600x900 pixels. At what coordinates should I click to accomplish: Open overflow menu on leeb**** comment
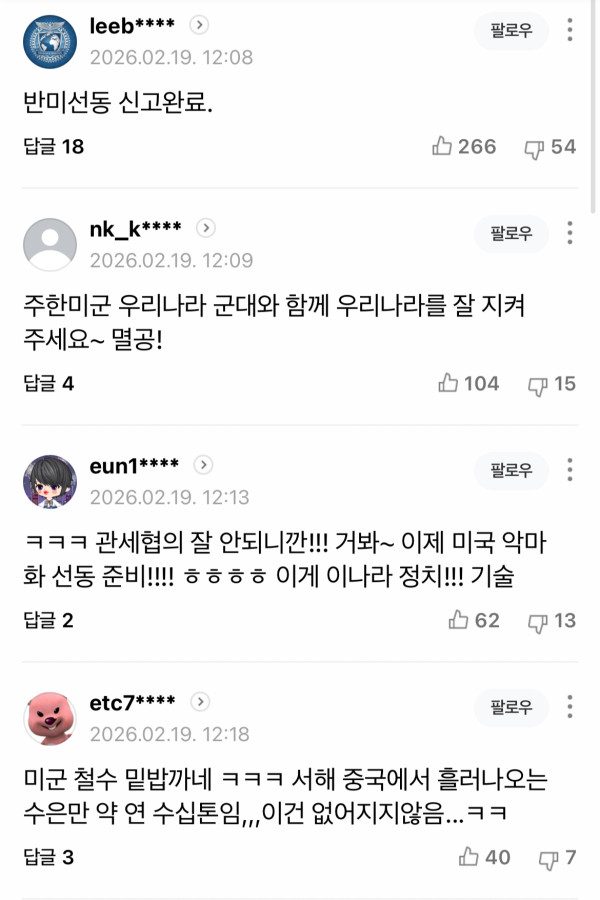click(569, 31)
